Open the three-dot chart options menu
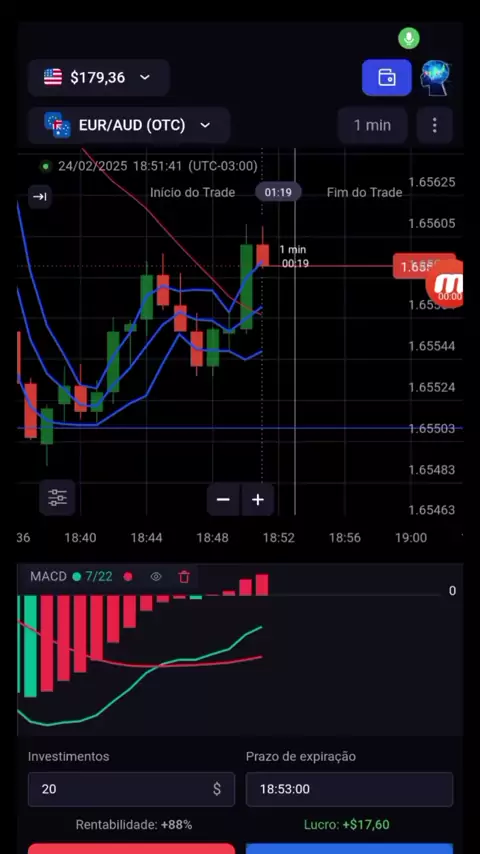The height and width of the screenshot is (854, 480). pyautogui.click(x=434, y=125)
